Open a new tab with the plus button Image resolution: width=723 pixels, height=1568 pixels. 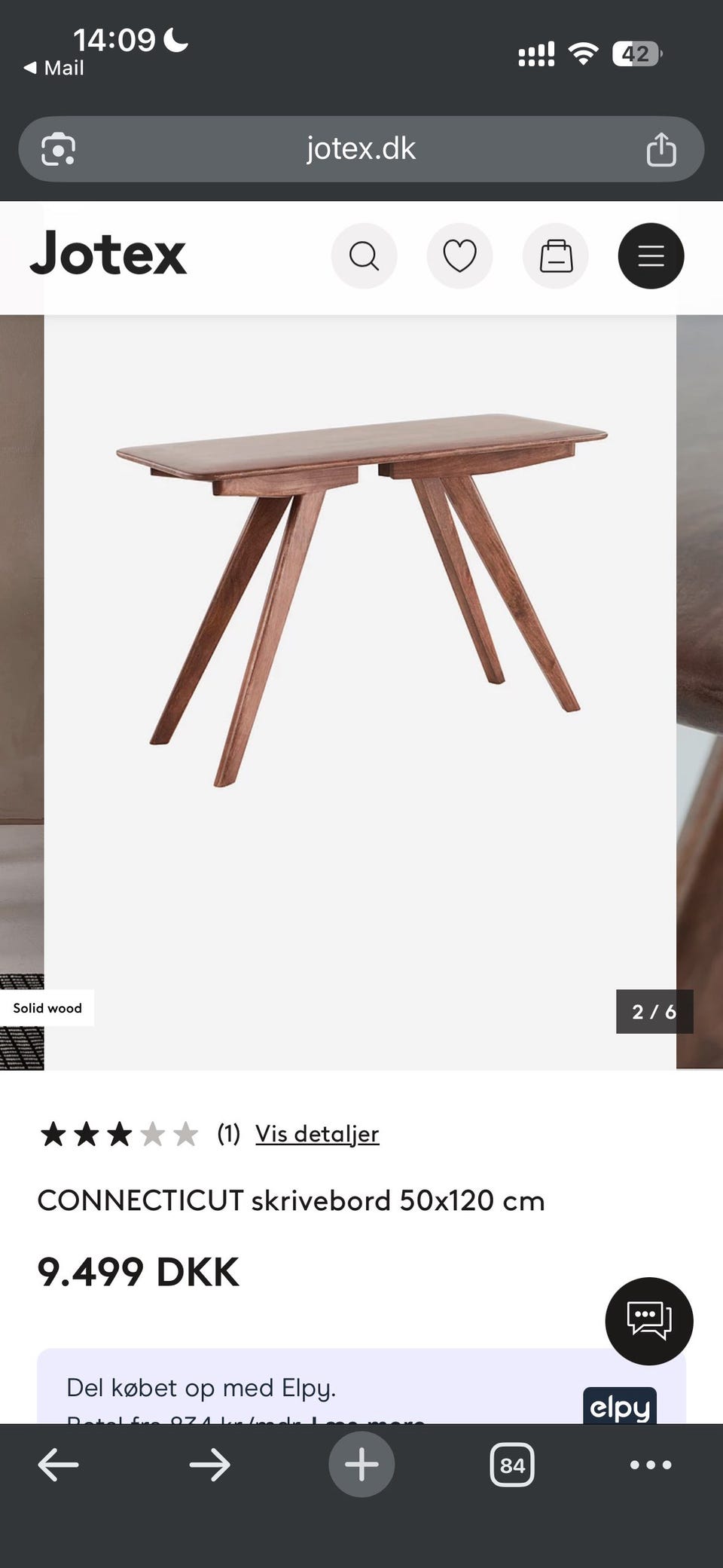pos(361,1464)
